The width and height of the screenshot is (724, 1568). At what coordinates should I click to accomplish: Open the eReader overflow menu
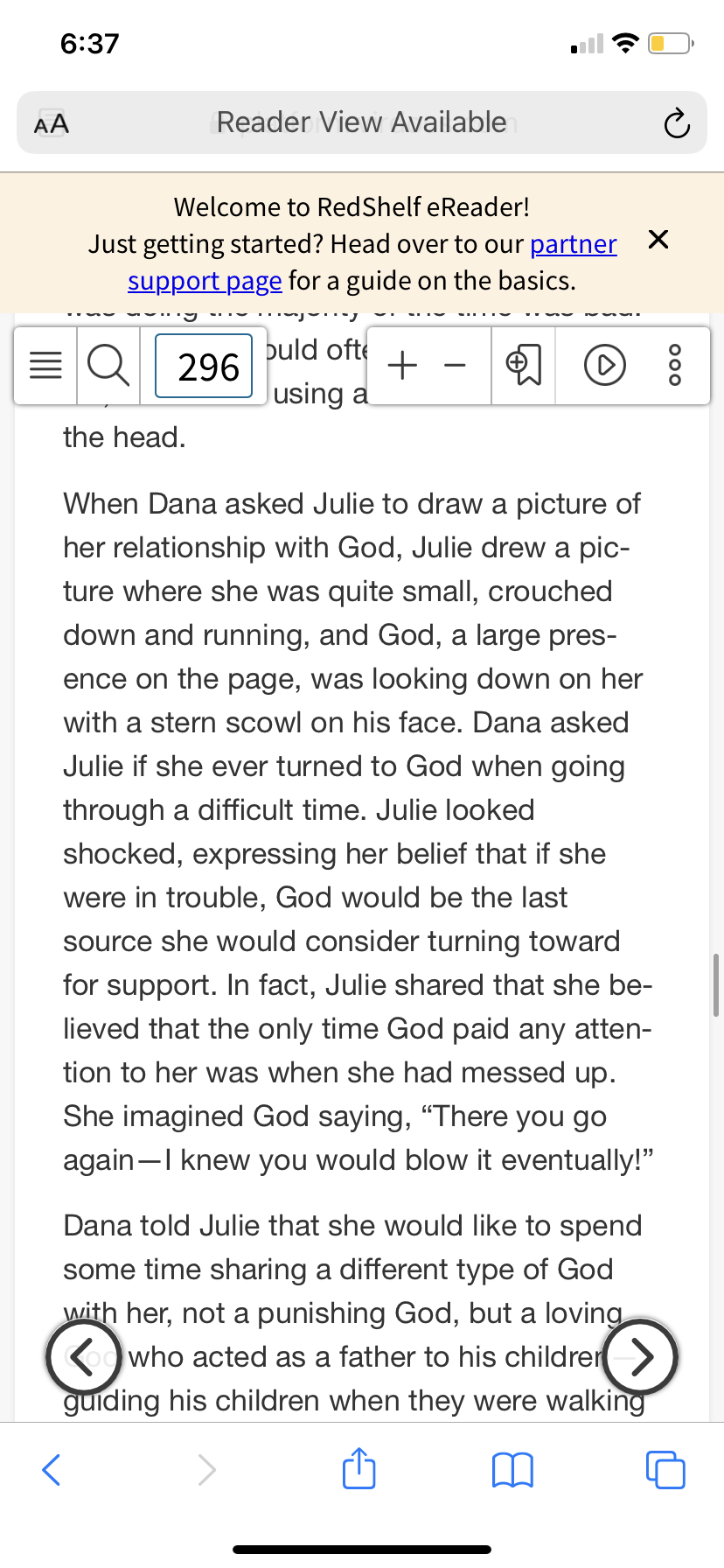point(674,366)
